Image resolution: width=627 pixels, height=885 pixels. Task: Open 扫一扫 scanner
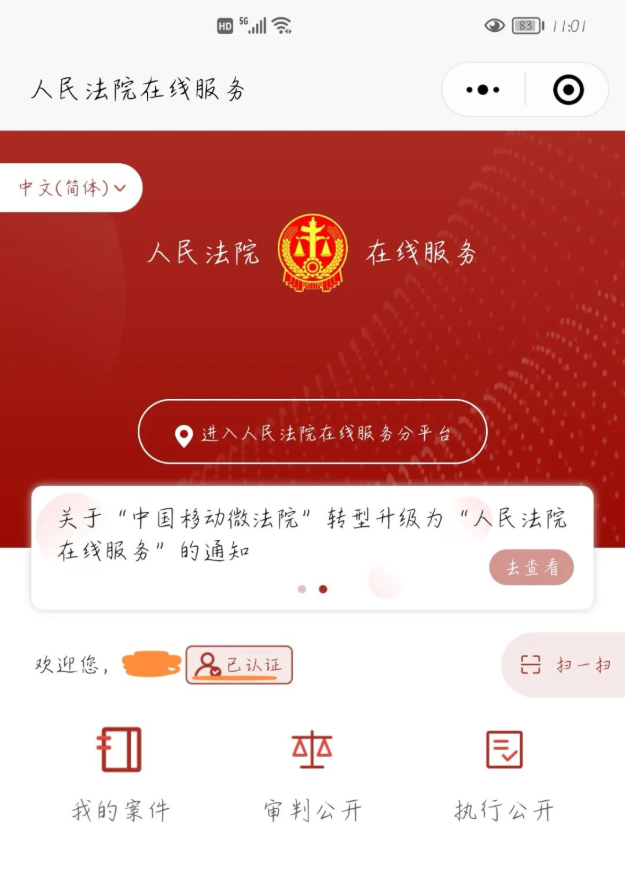click(x=566, y=665)
